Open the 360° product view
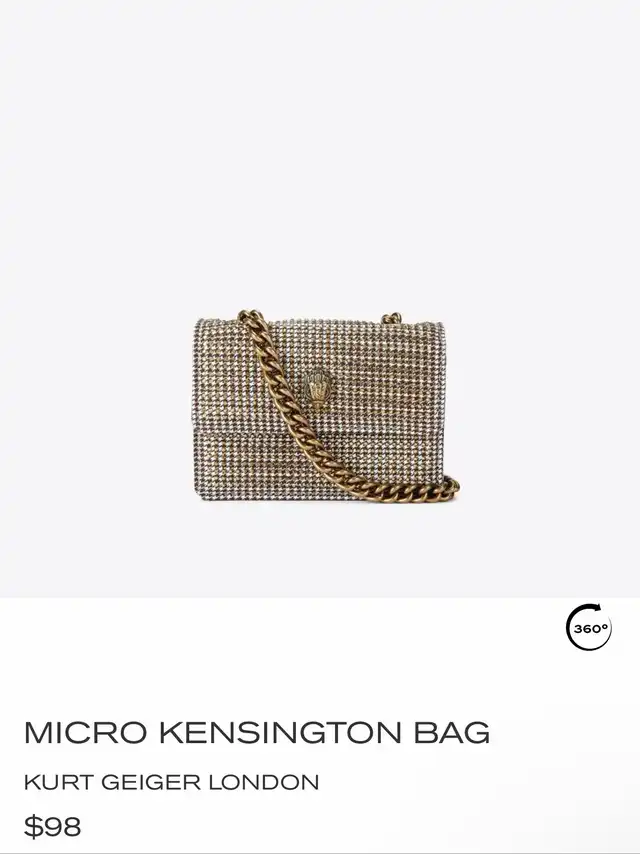Viewport: 640px width, 854px height. coord(589,628)
